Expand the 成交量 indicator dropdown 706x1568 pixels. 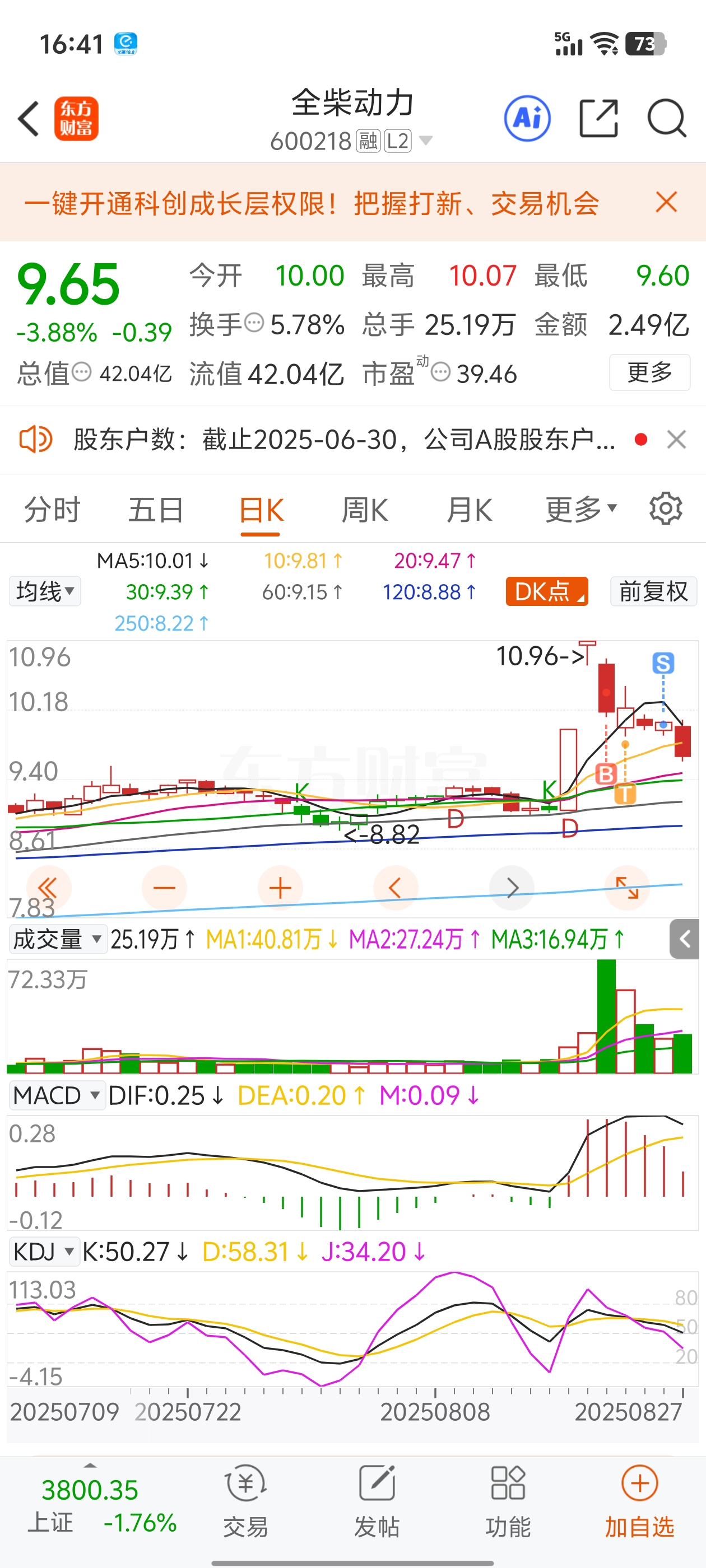(58, 939)
